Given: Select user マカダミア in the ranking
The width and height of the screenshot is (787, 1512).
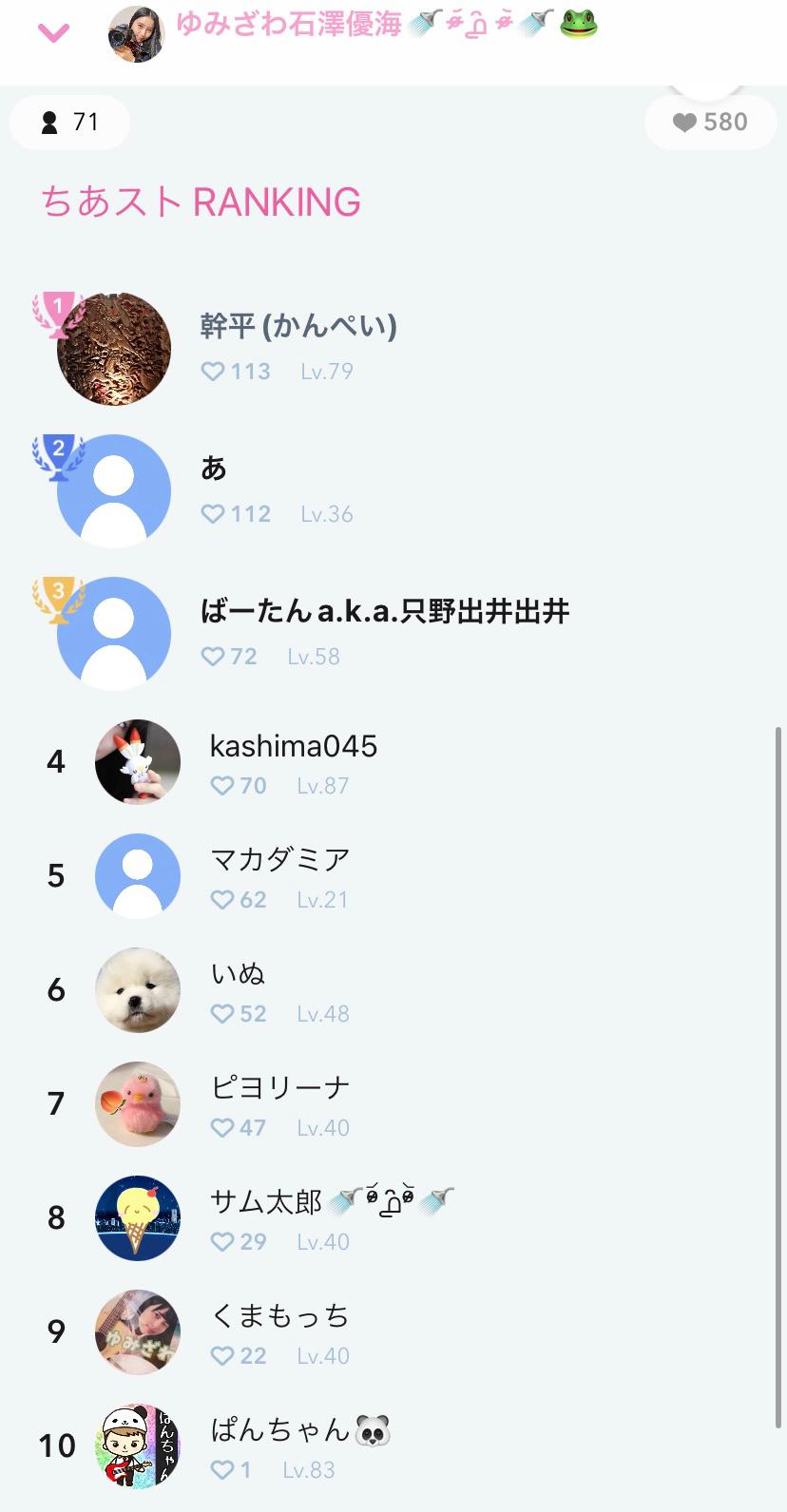Looking at the screenshot, I should pyautogui.click(x=393, y=876).
